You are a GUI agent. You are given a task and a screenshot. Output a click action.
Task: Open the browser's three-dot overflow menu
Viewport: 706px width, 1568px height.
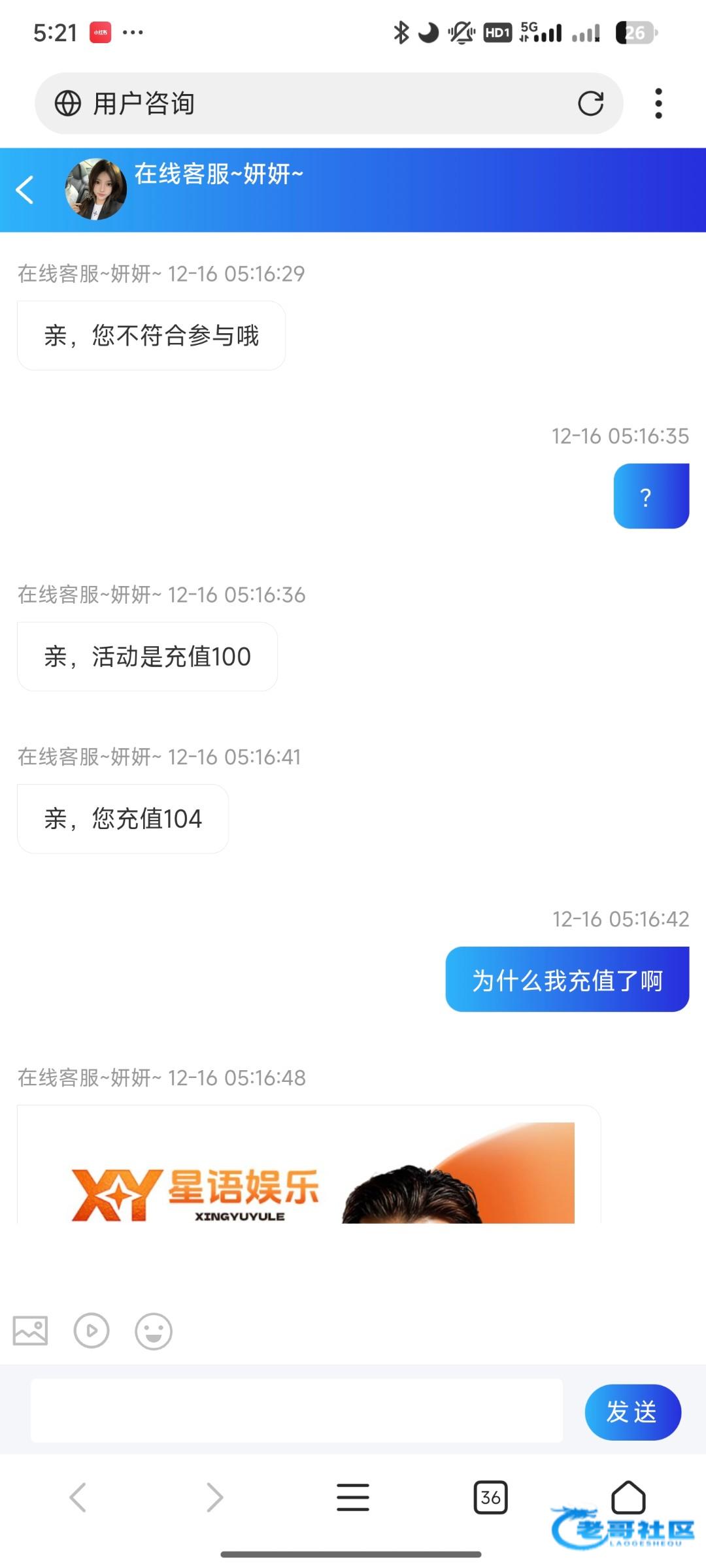(x=658, y=103)
